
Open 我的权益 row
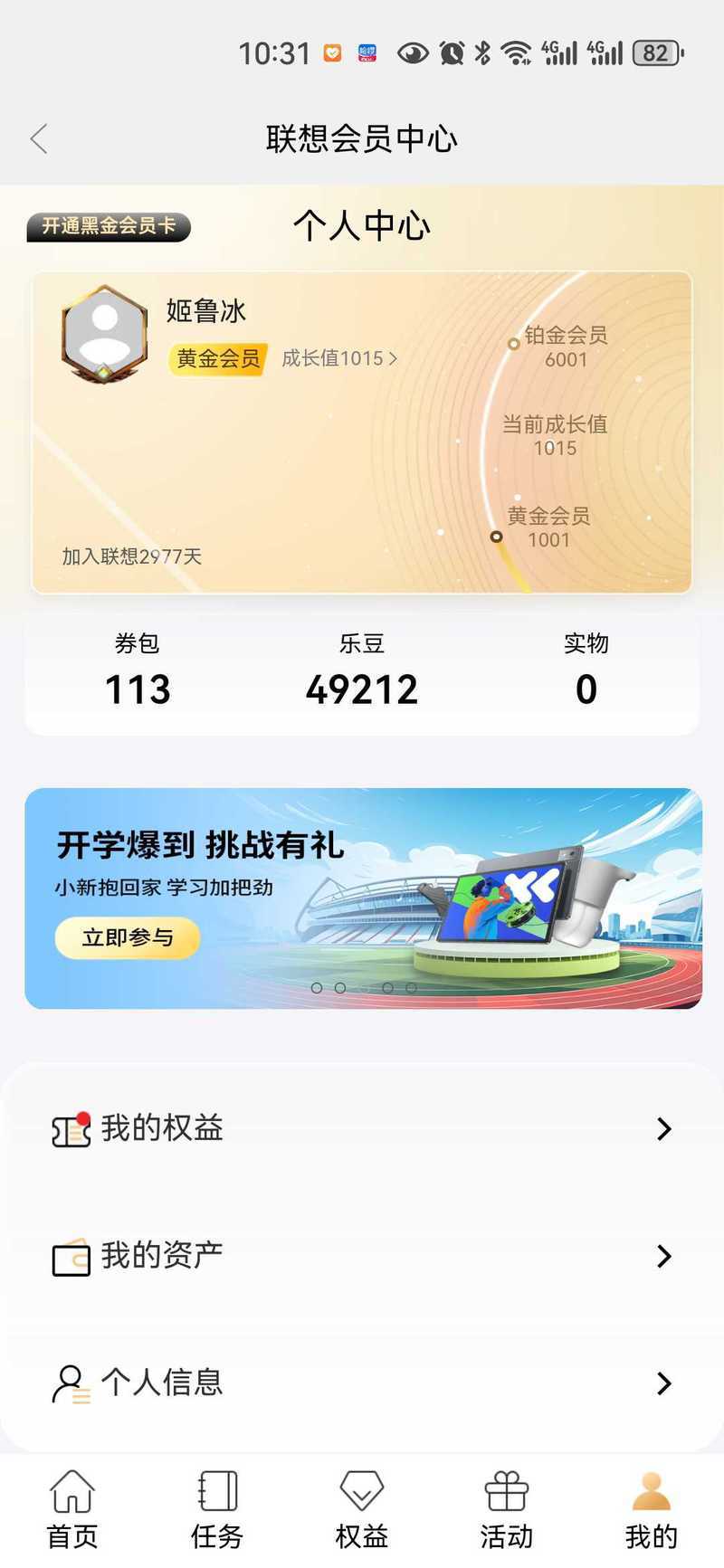coord(362,1128)
